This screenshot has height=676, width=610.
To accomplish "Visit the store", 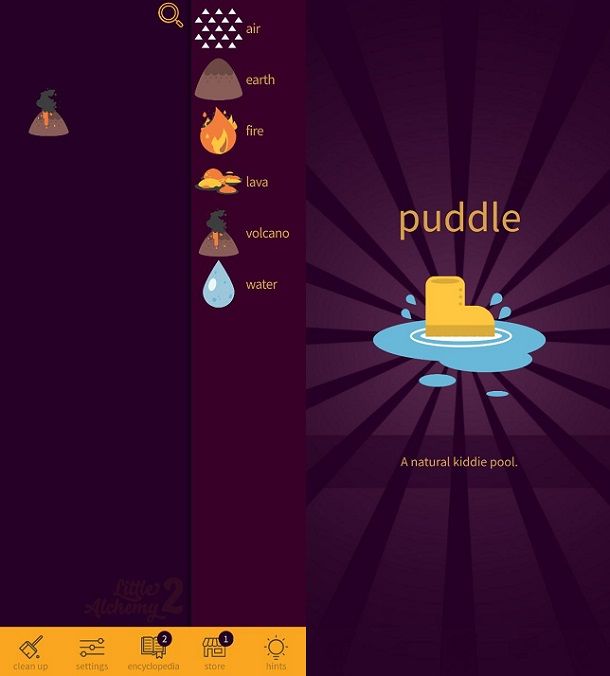I will pos(214,652).
